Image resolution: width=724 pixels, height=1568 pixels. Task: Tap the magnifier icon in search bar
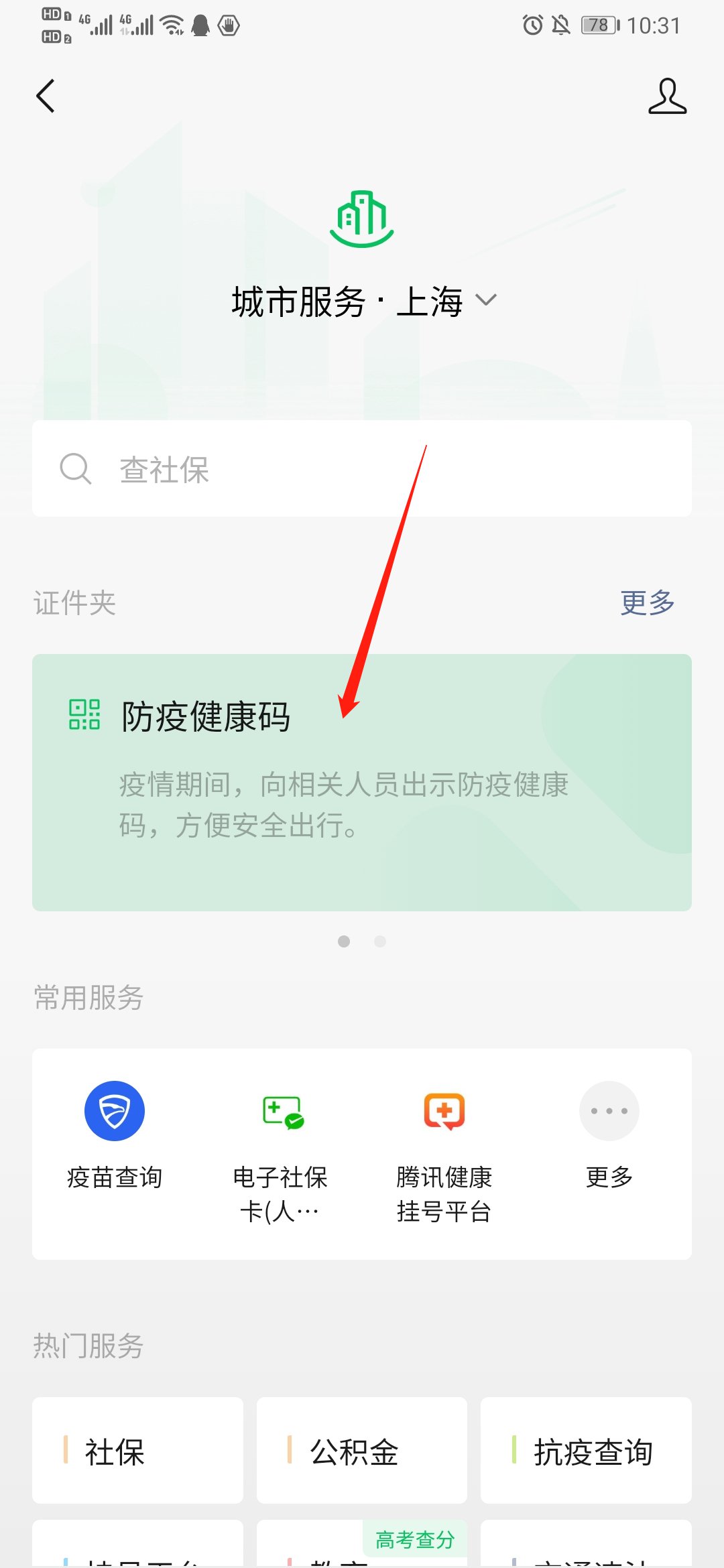point(76,469)
